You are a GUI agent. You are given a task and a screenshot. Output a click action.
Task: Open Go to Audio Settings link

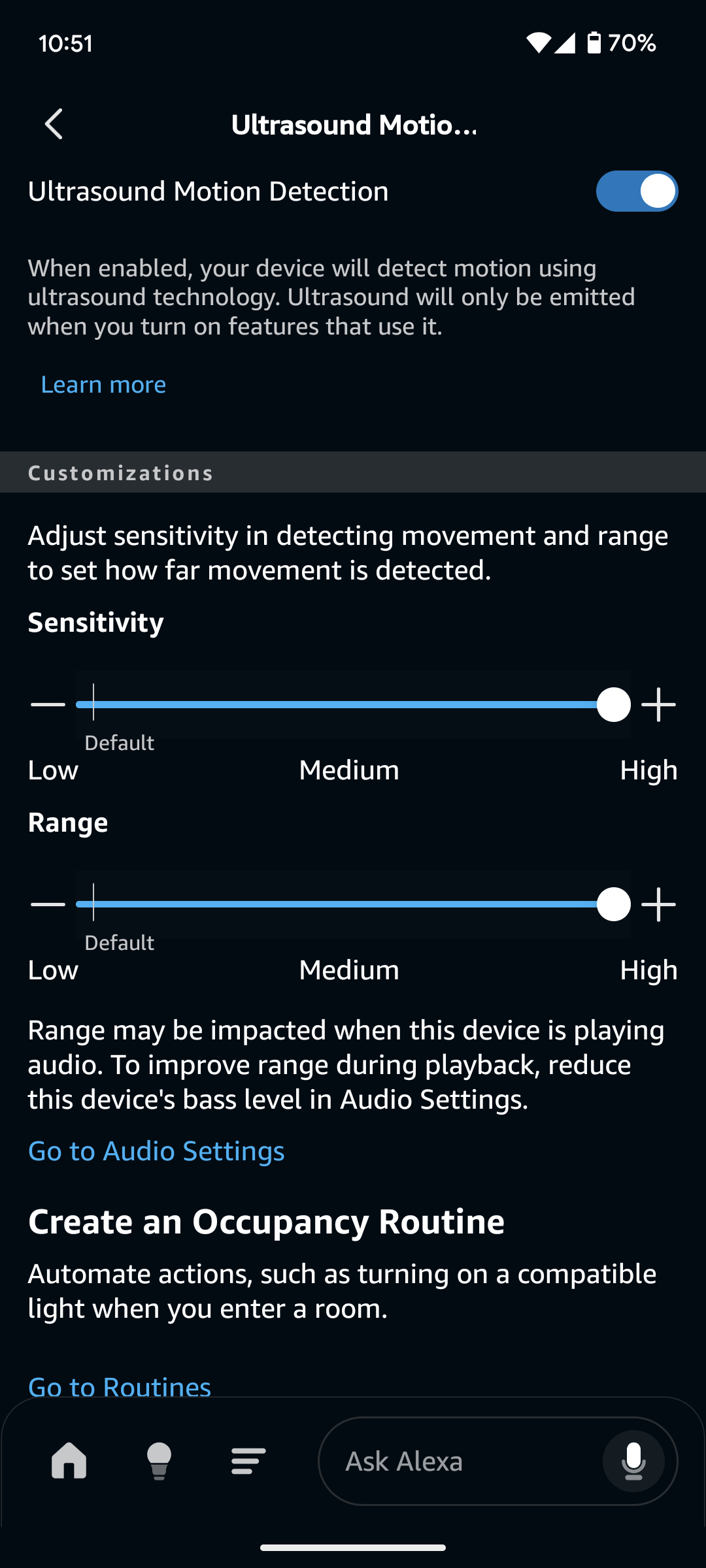pyautogui.click(x=156, y=1151)
